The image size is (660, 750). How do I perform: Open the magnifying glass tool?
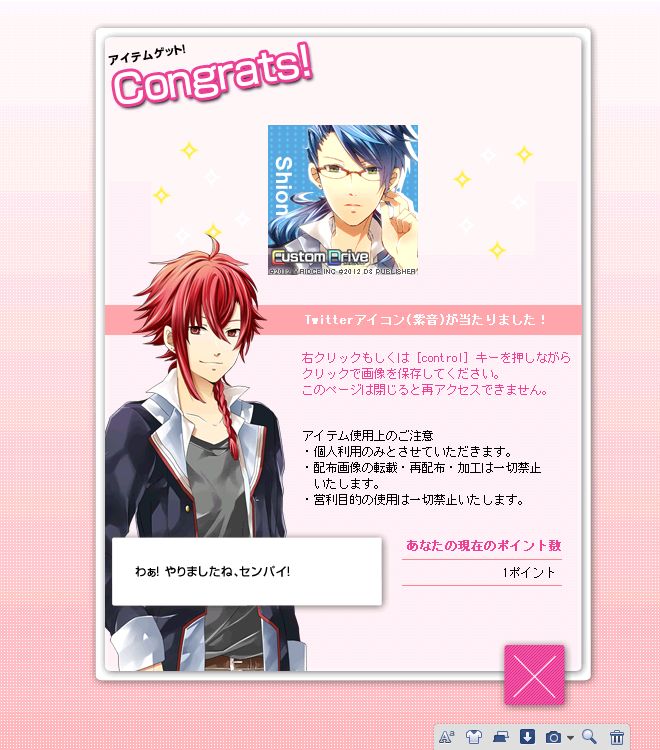tap(589, 737)
